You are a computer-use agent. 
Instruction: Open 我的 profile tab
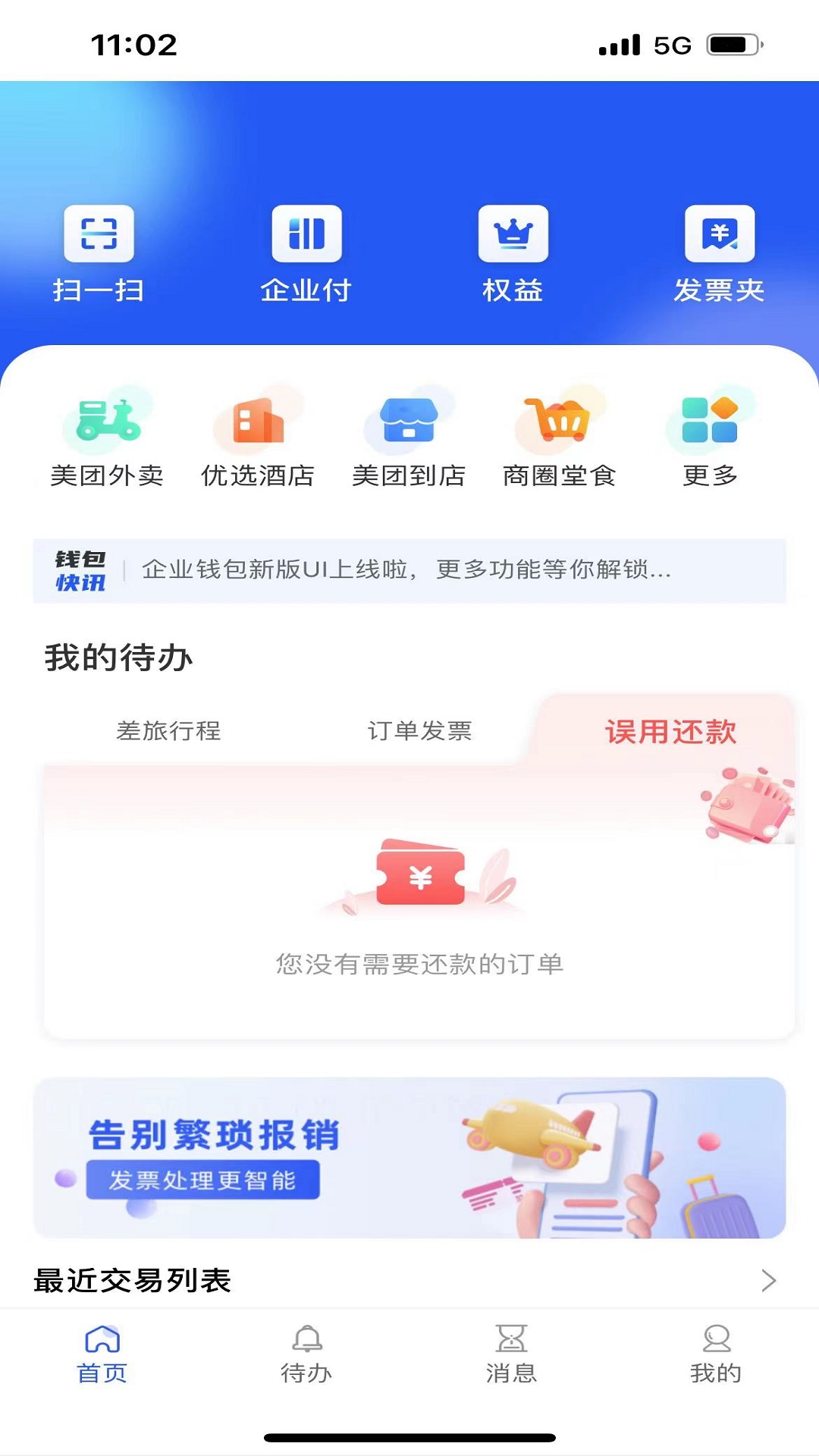[x=716, y=1354]
